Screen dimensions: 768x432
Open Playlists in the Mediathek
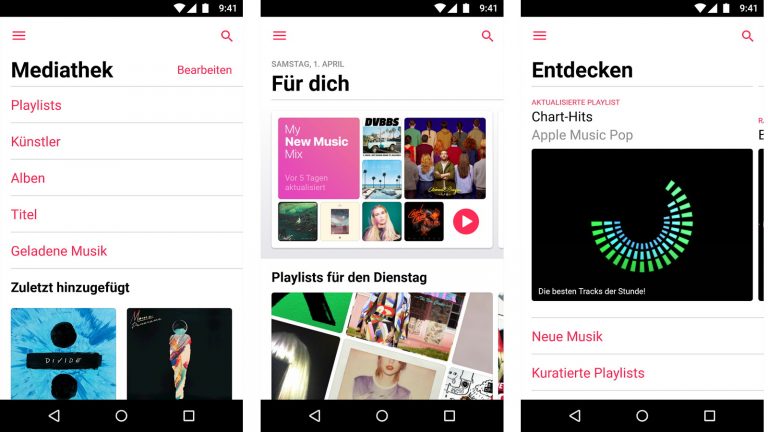[36, 105]
